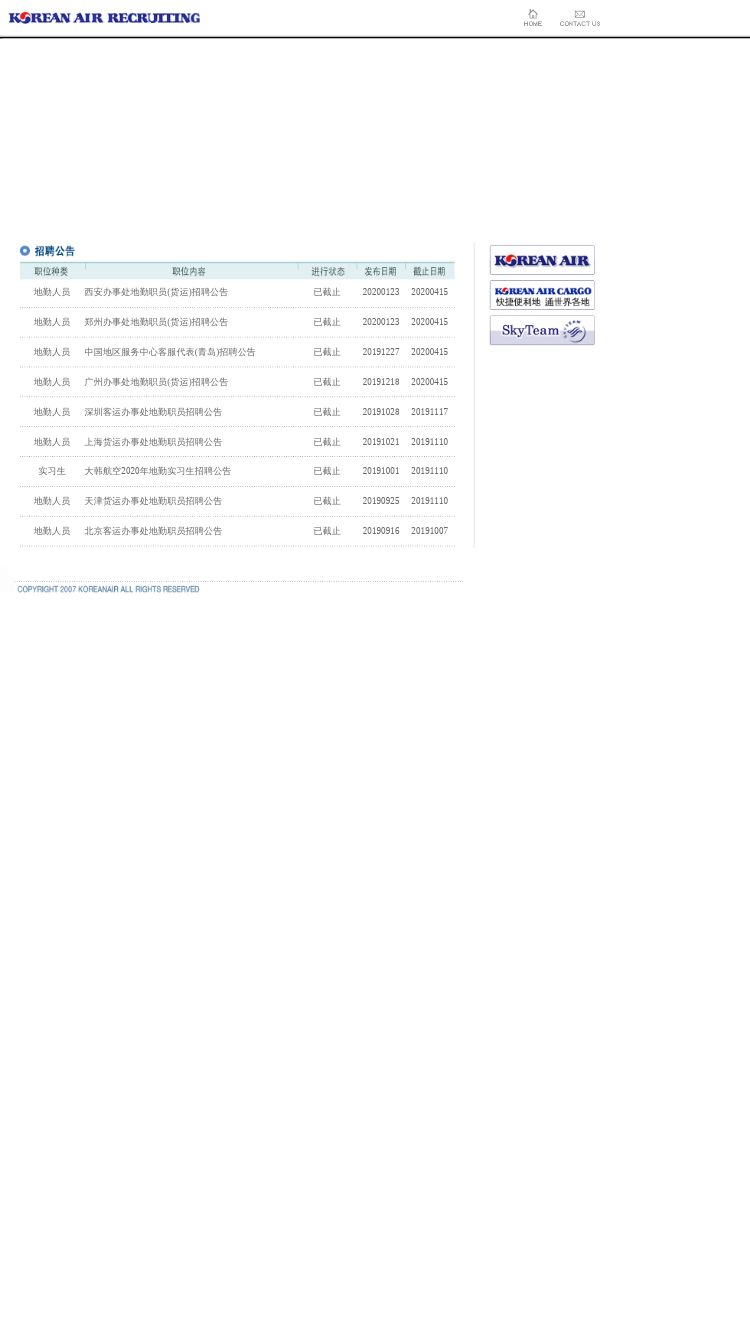Tap the Korean Air Recruiting header logo

(104, 18)
